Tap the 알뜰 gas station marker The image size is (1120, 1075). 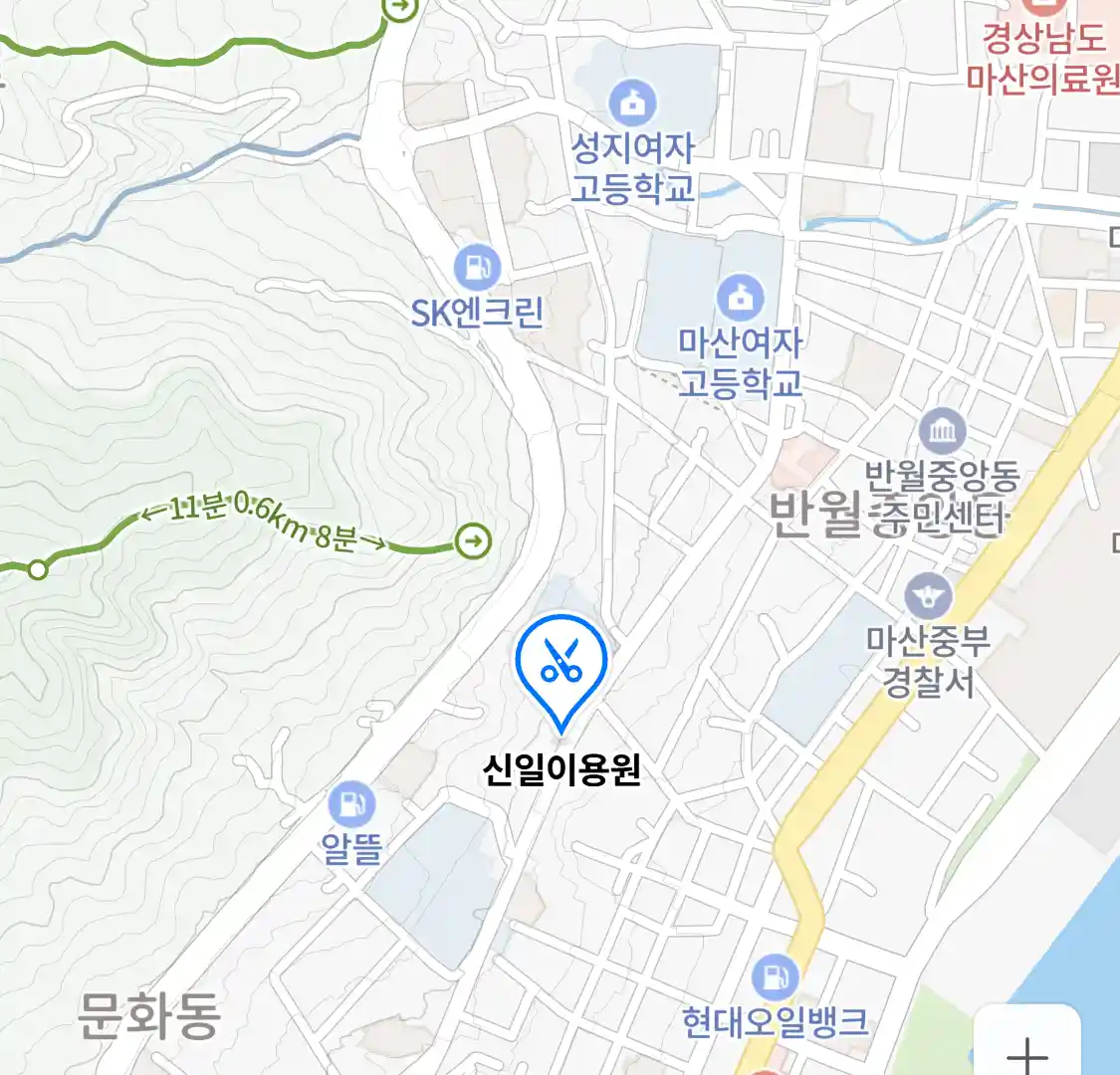click(351, 803)
